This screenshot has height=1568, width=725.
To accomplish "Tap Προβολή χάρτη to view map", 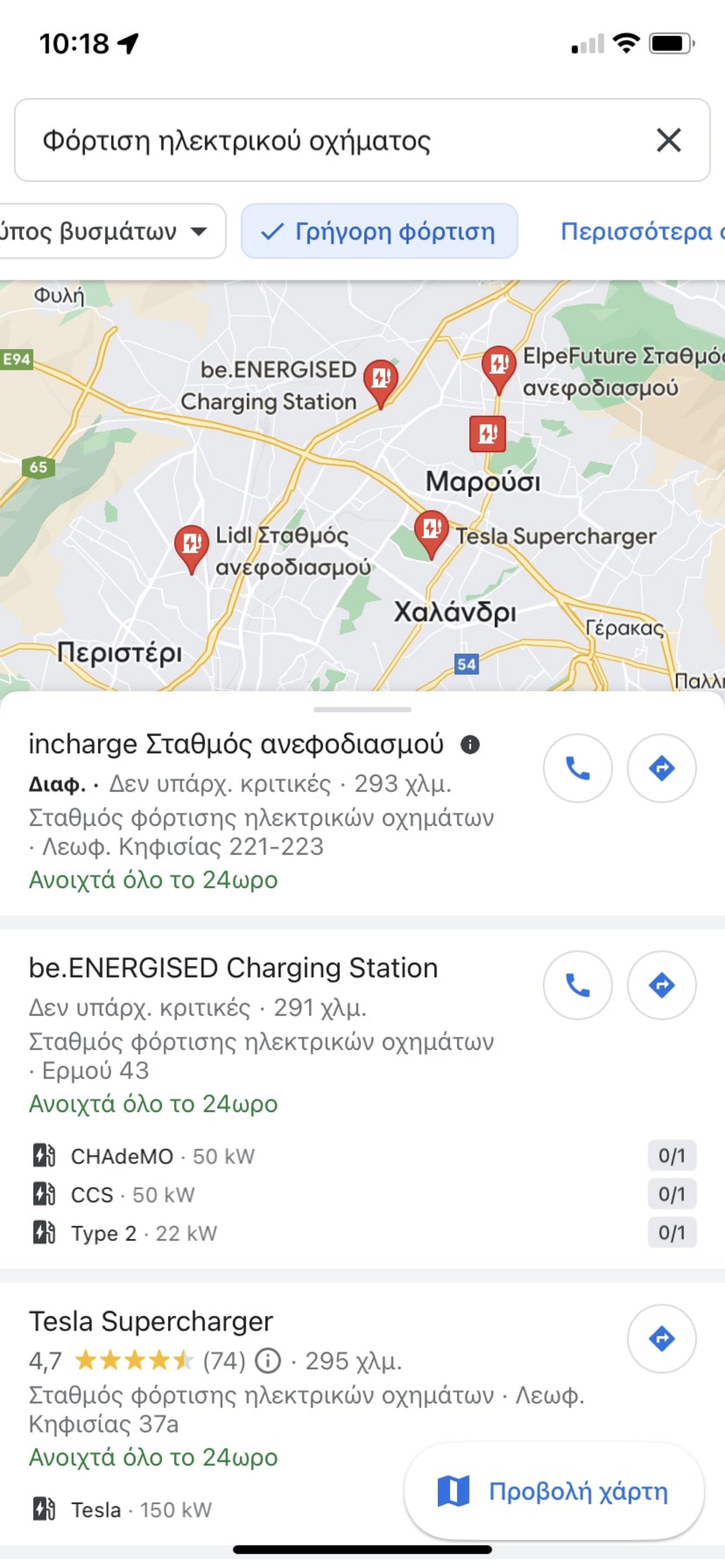I will [554, 1491].
